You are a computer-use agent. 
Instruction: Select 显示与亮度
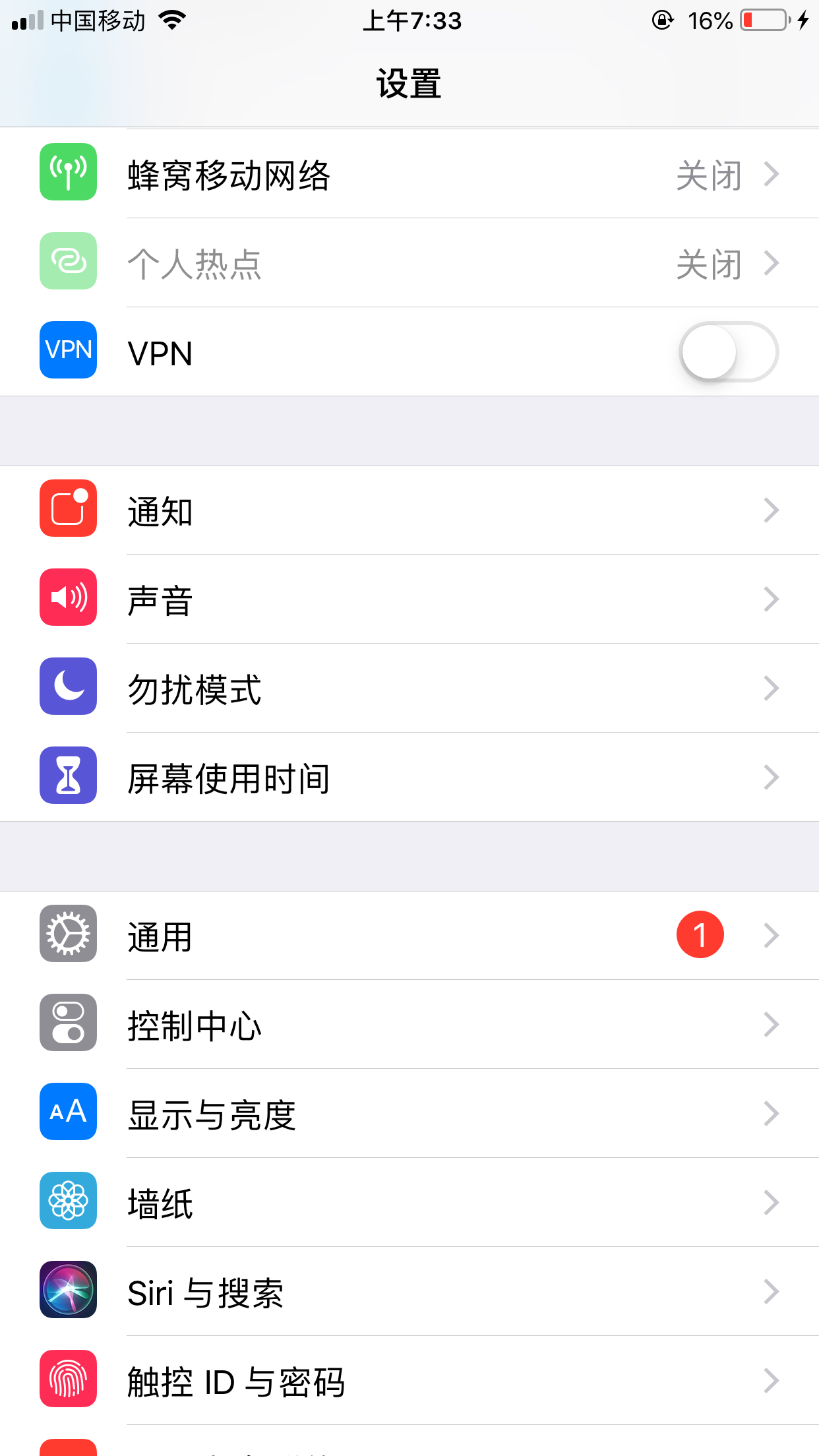[409, 1114]
